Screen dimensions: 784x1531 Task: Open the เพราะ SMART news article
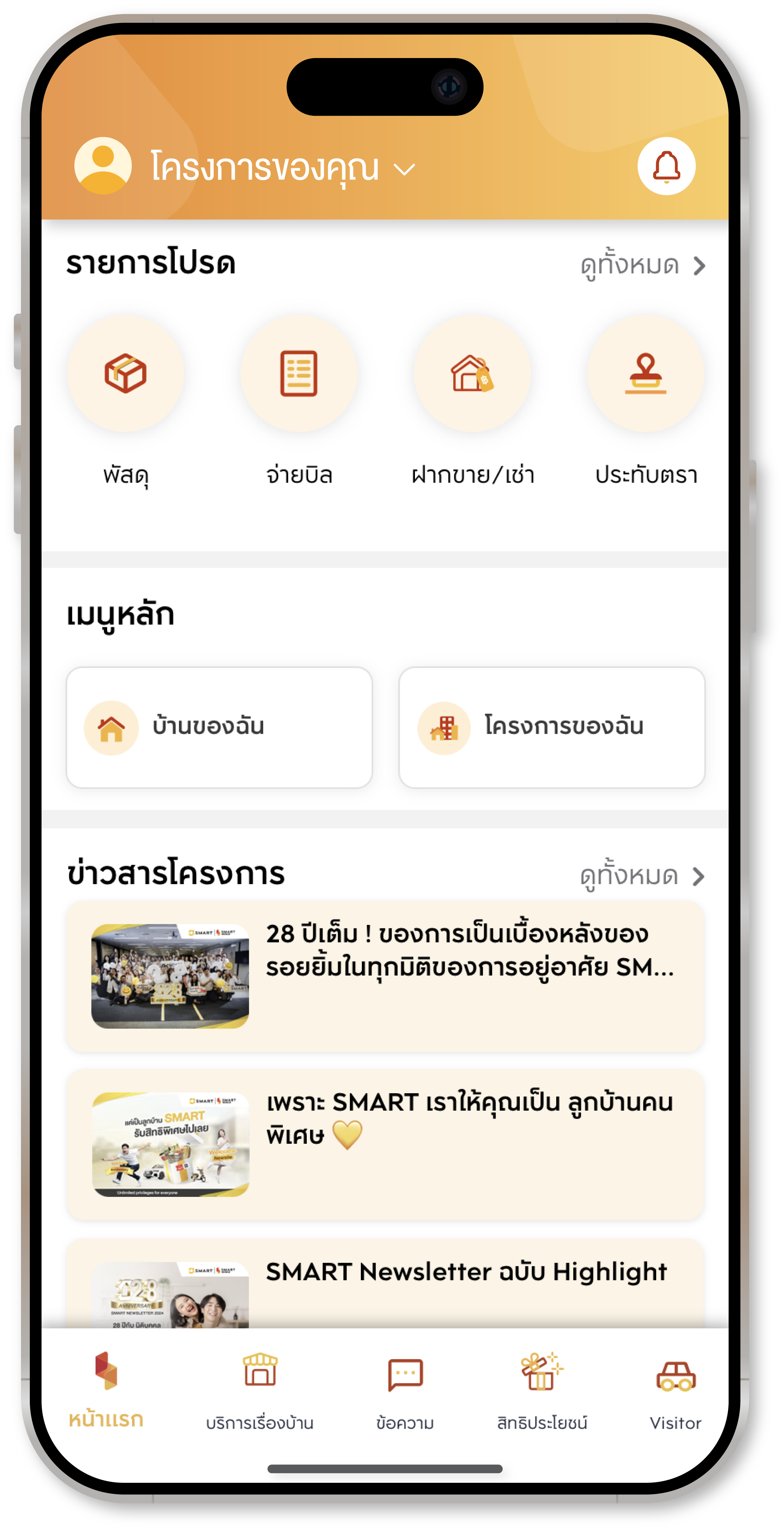coord(385,1144)
